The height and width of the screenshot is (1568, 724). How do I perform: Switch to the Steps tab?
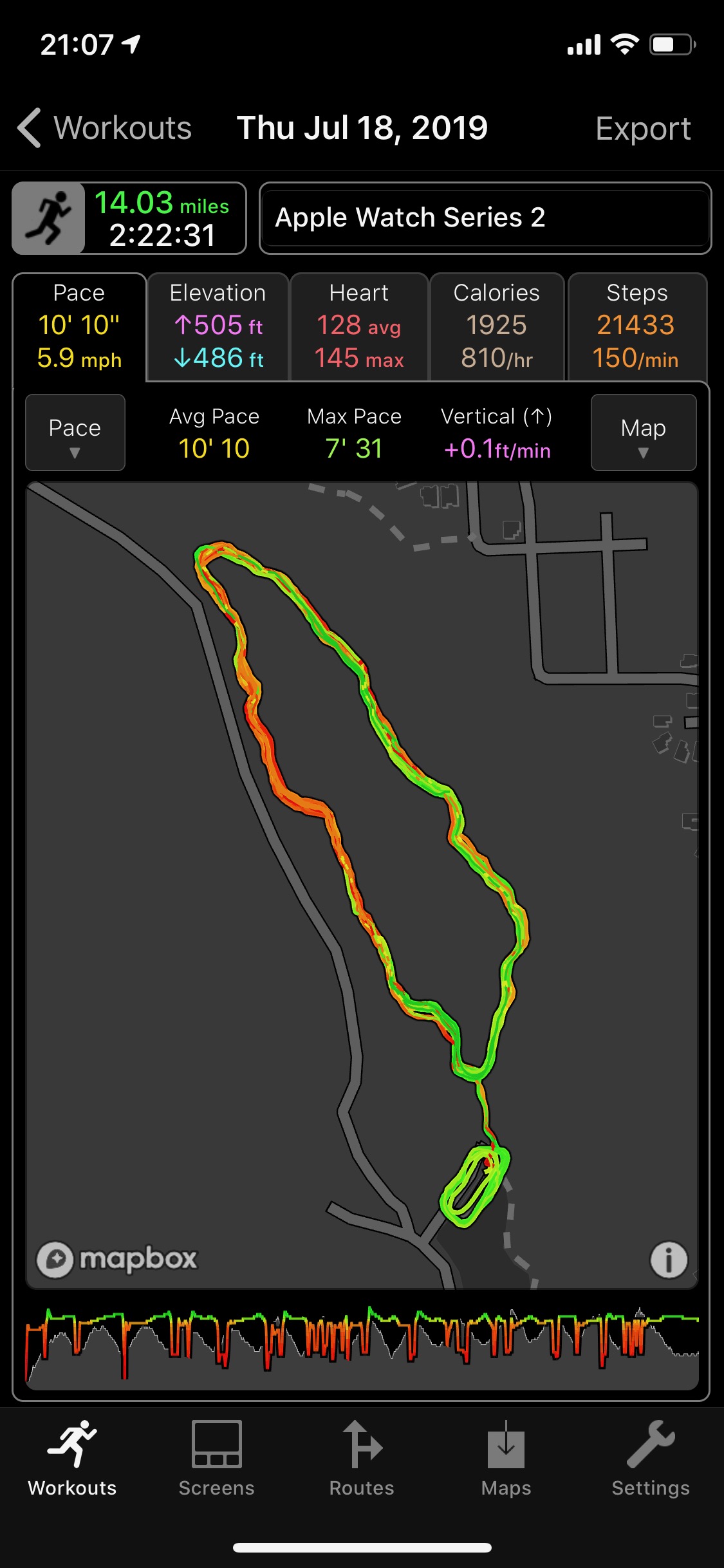click(x=637, y=326)
